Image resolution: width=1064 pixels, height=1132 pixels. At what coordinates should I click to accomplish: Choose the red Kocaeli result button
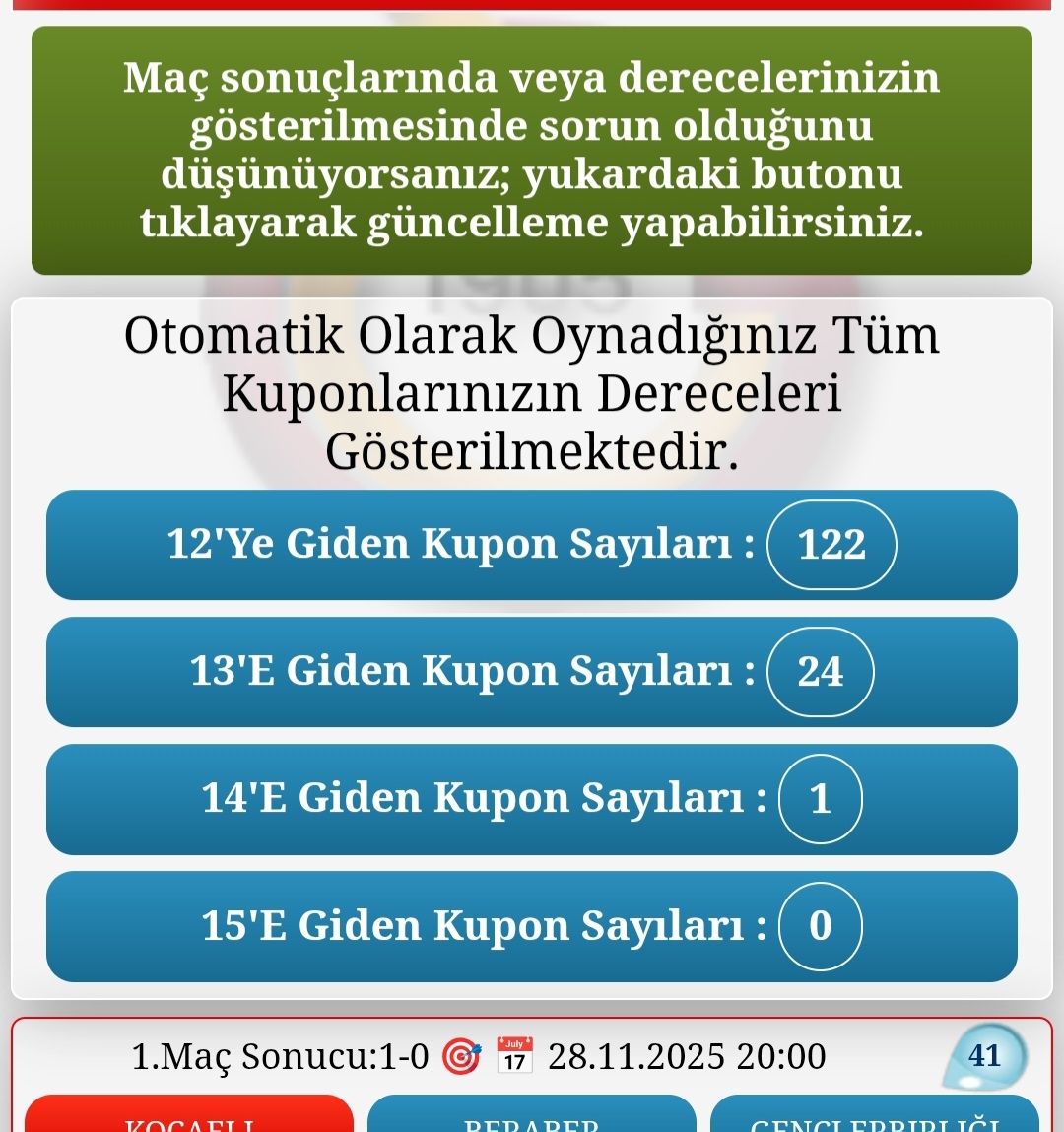coord(189,1116)
